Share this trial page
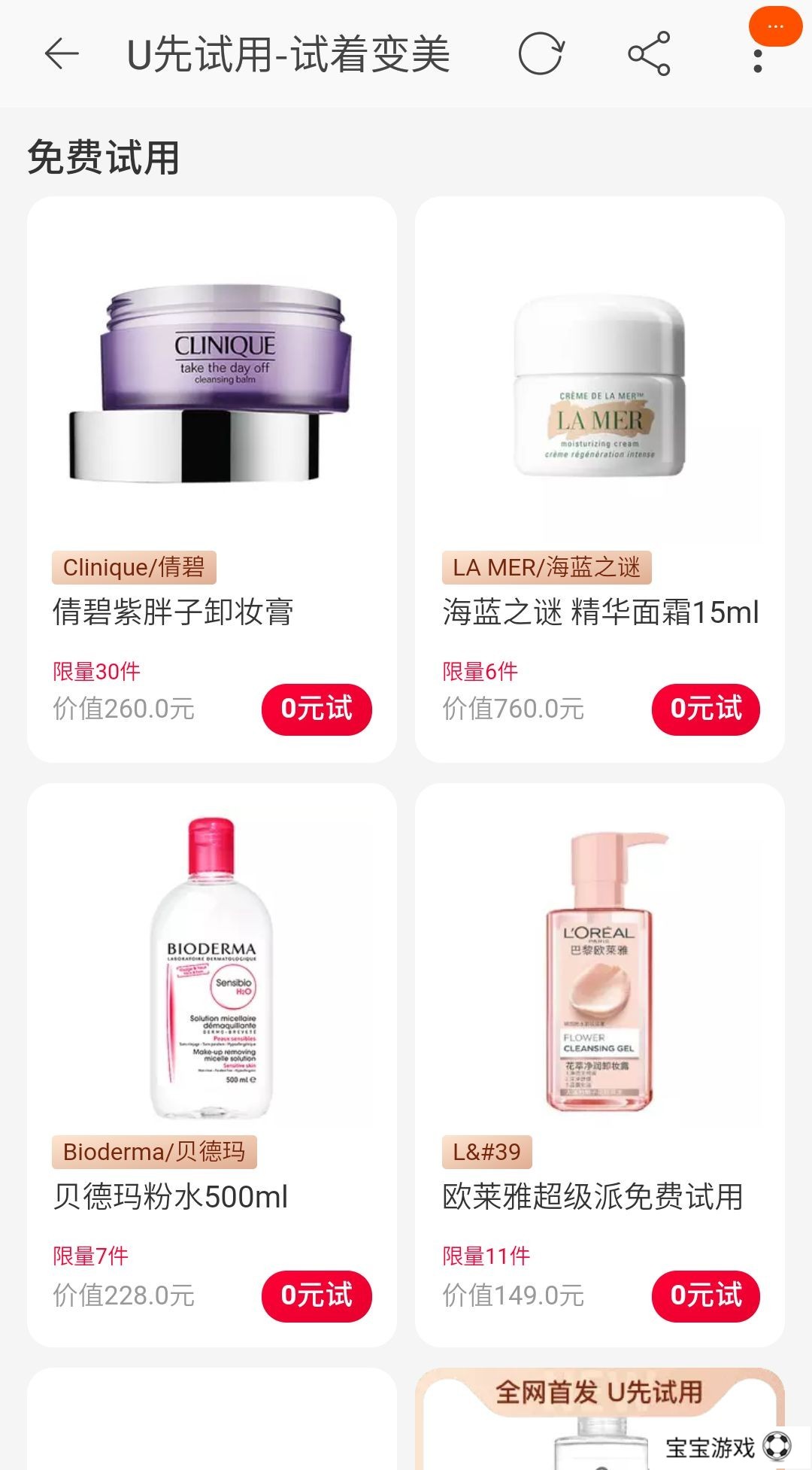The width and height of the screenshot is (812, 1470). [649, 54]
